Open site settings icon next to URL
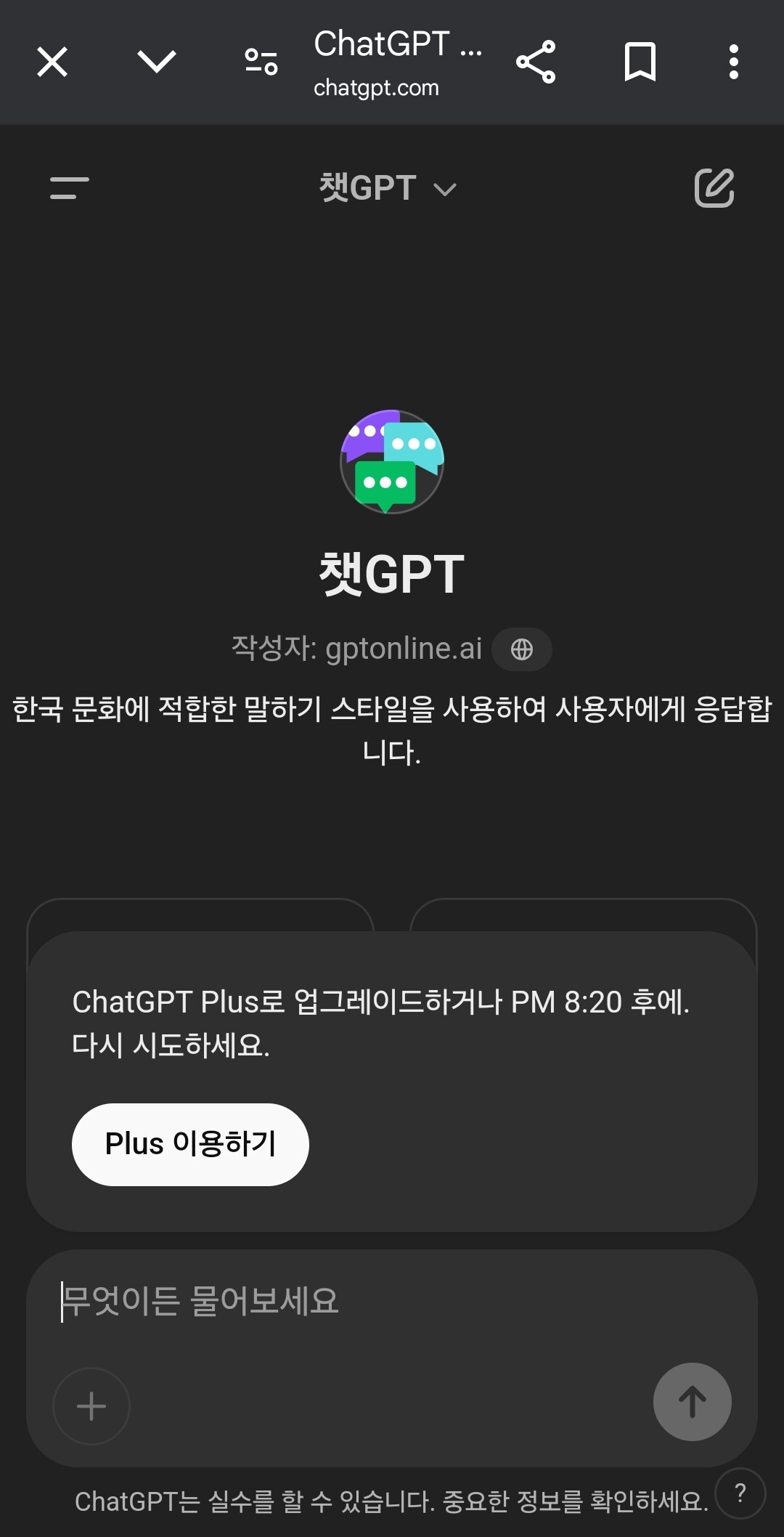Screen dimensions: 784x1537 [x=261, y=62]
